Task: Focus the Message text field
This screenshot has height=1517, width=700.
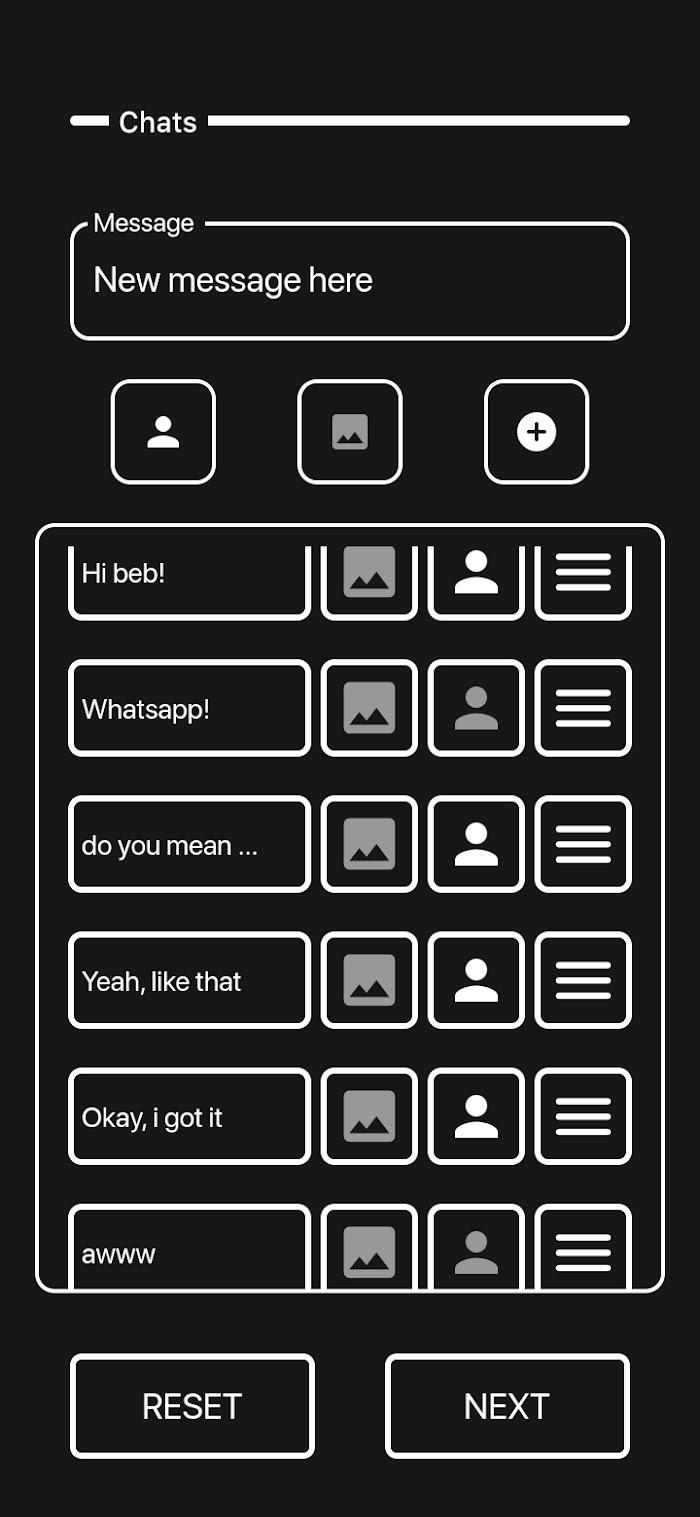Action: (349, 281)
